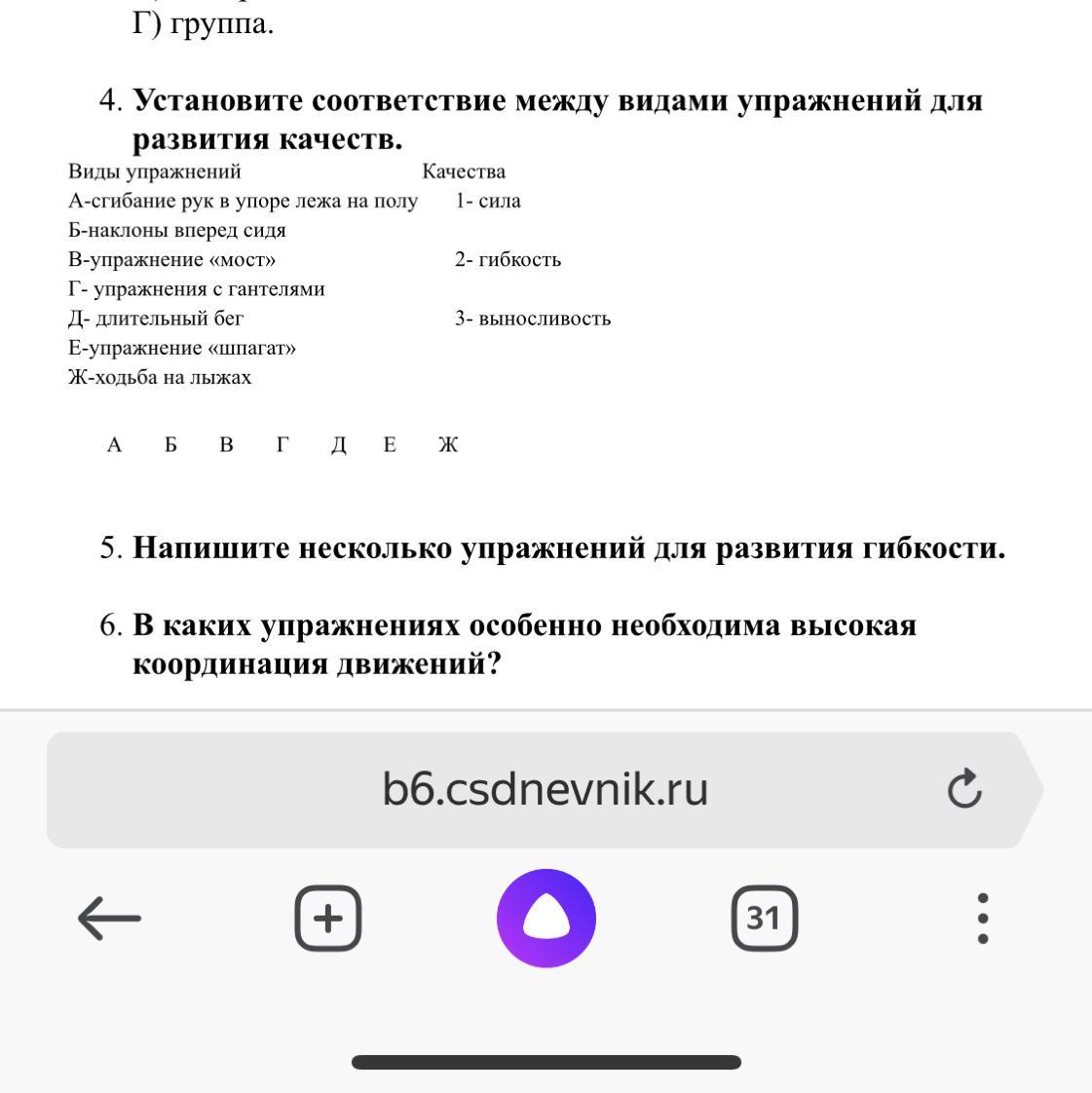Open a new browser tab

click(x=328, y=918)
